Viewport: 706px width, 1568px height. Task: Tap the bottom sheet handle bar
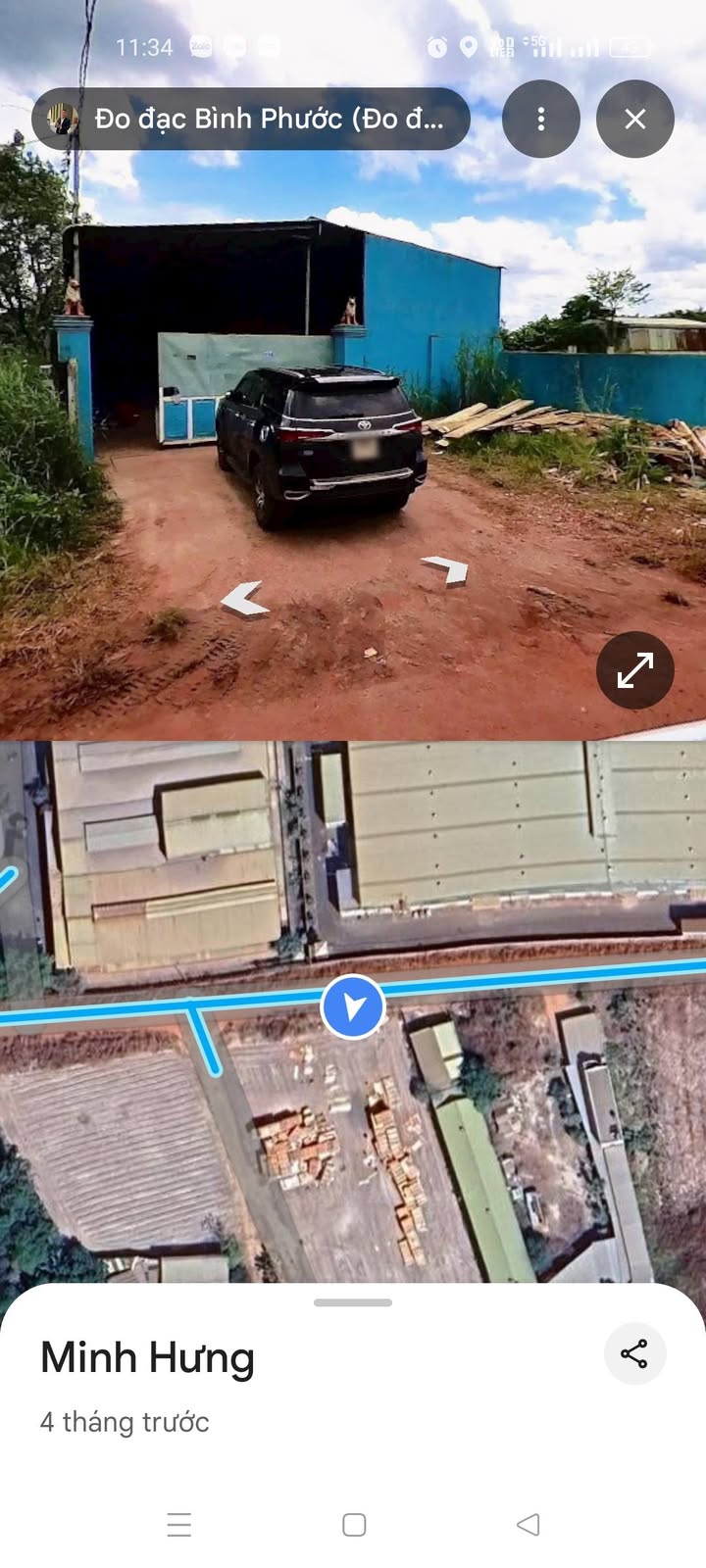[x=353, y=1302]
